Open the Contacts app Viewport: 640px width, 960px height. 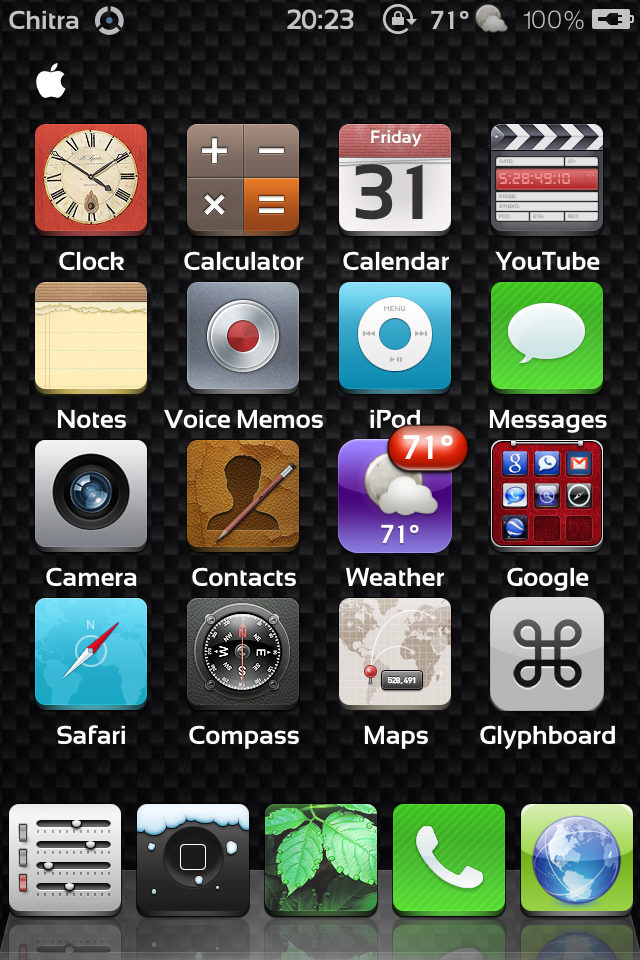pos(243,496)
